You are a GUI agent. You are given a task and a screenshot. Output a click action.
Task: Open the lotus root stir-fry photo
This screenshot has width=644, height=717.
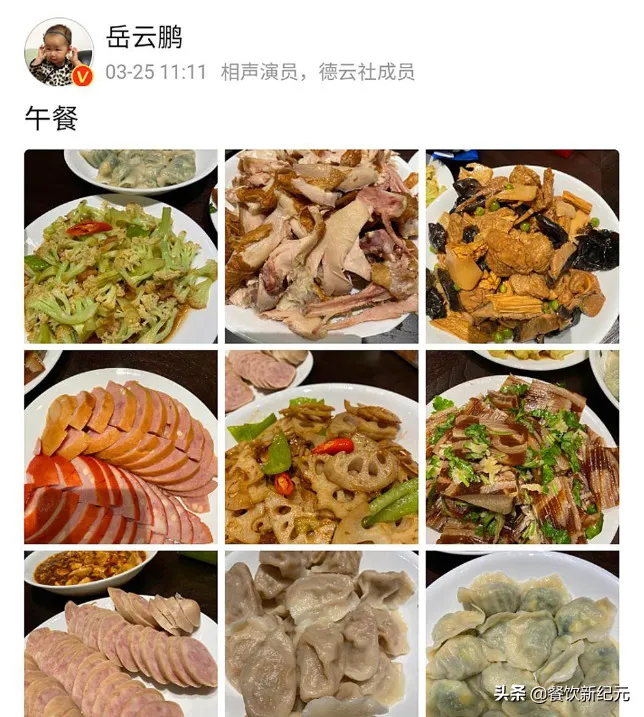click(321, 447)
